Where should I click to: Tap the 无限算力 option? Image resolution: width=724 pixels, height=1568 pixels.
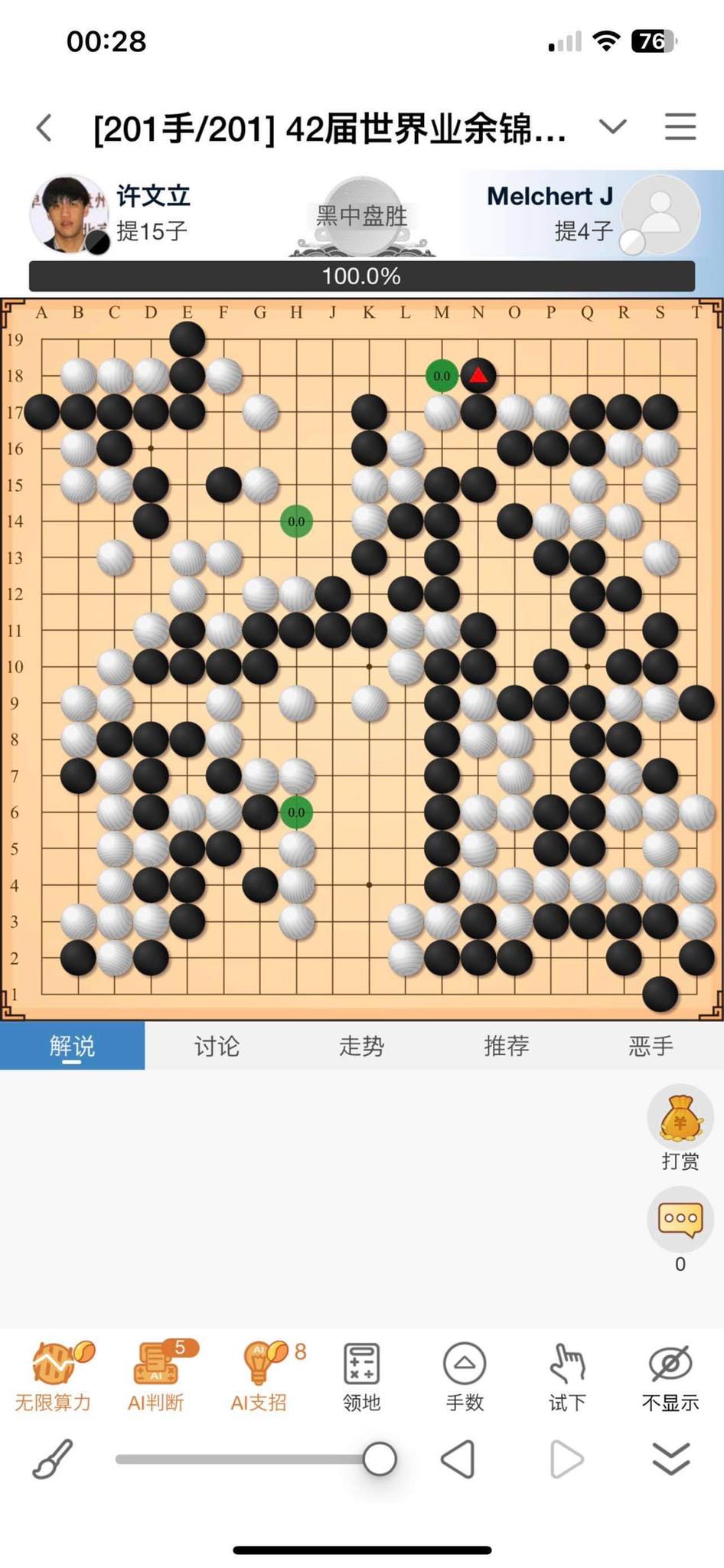click(x=54, y=1377)
